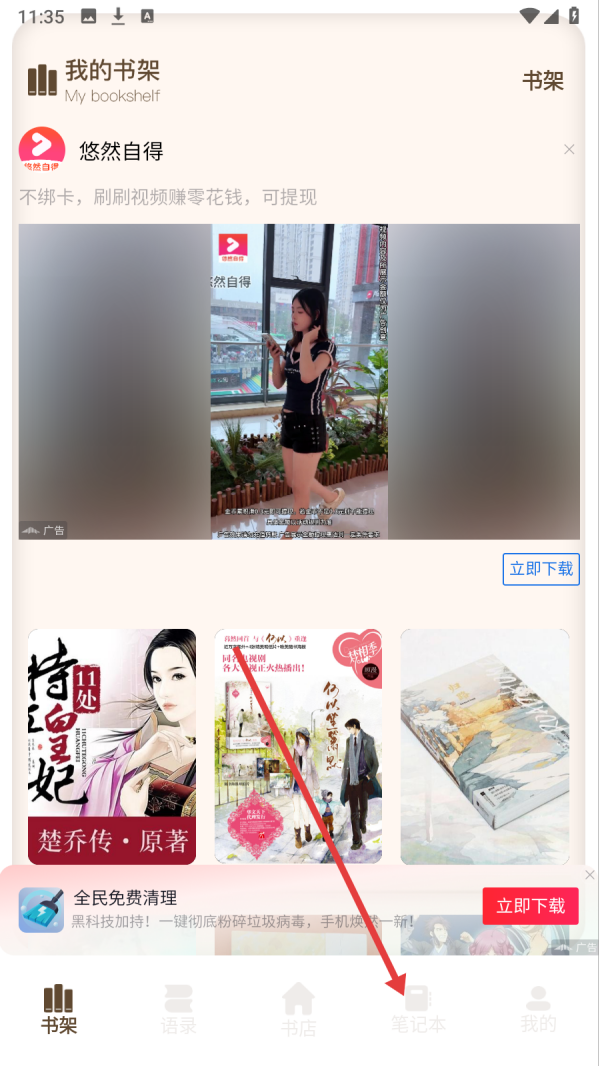Screen dimensions: 600x1066
Task: Open the 特工皇妃 book cover
Action: 112,746
